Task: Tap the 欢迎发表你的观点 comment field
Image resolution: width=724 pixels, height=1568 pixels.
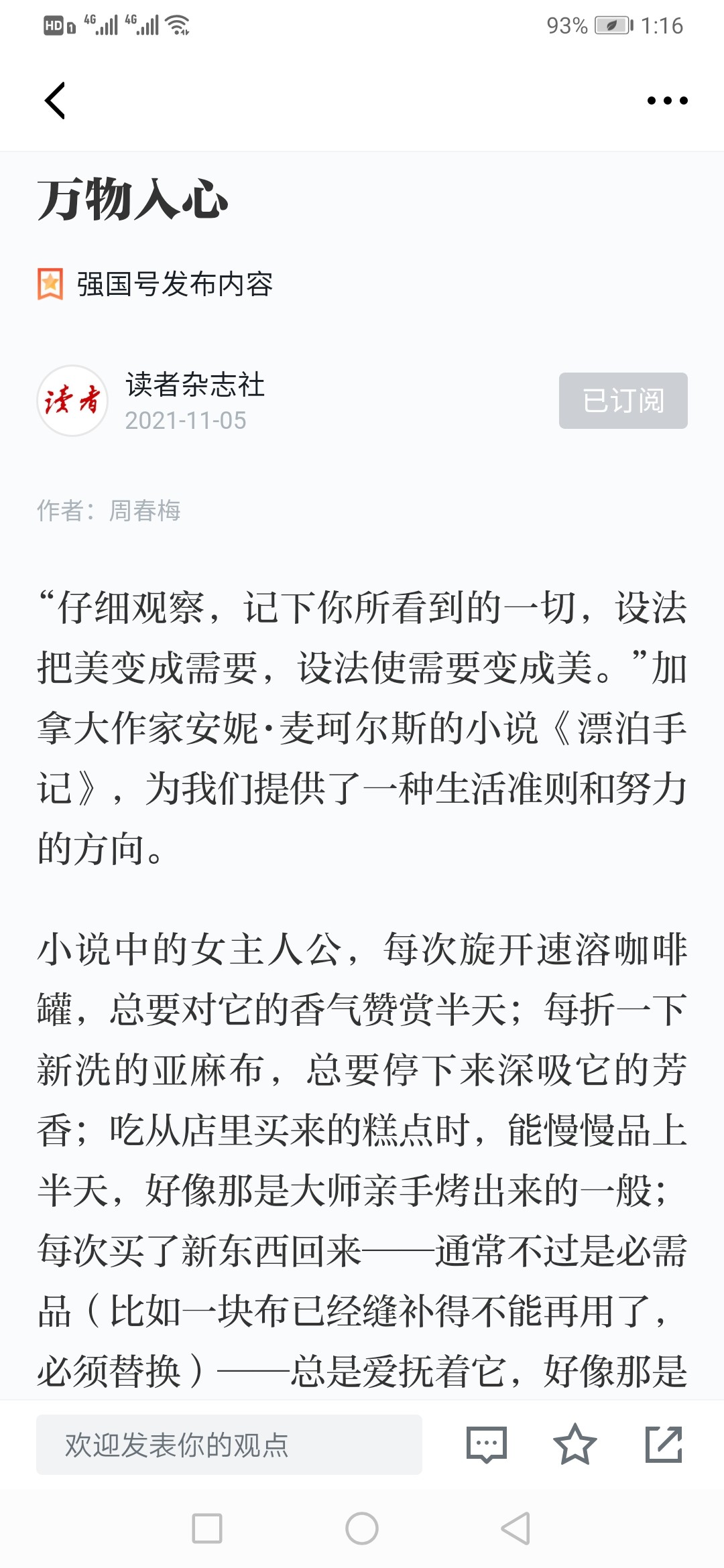Action: click(229, 1445)
